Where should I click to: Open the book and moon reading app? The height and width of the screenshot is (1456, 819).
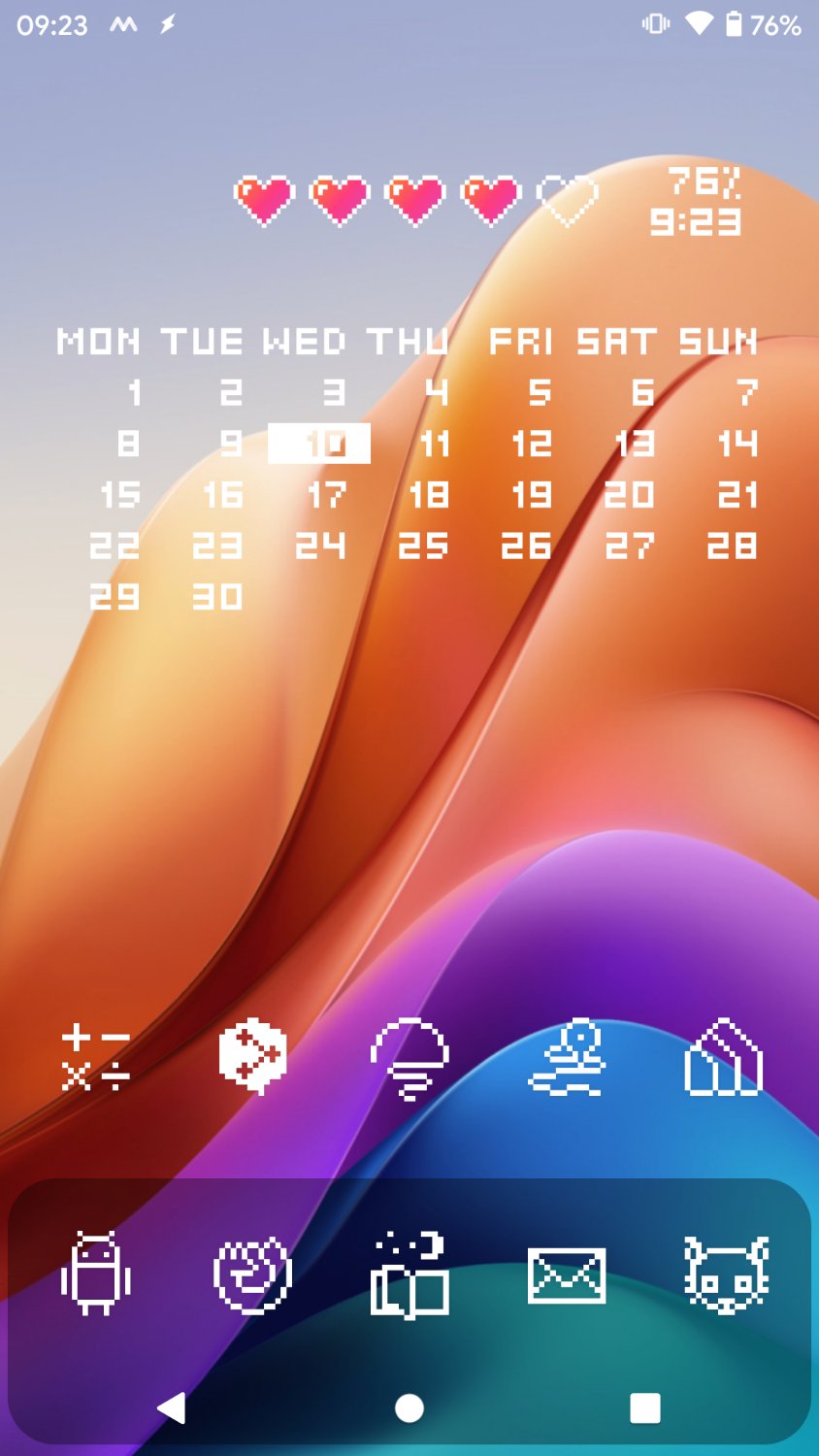point(409,1274)
